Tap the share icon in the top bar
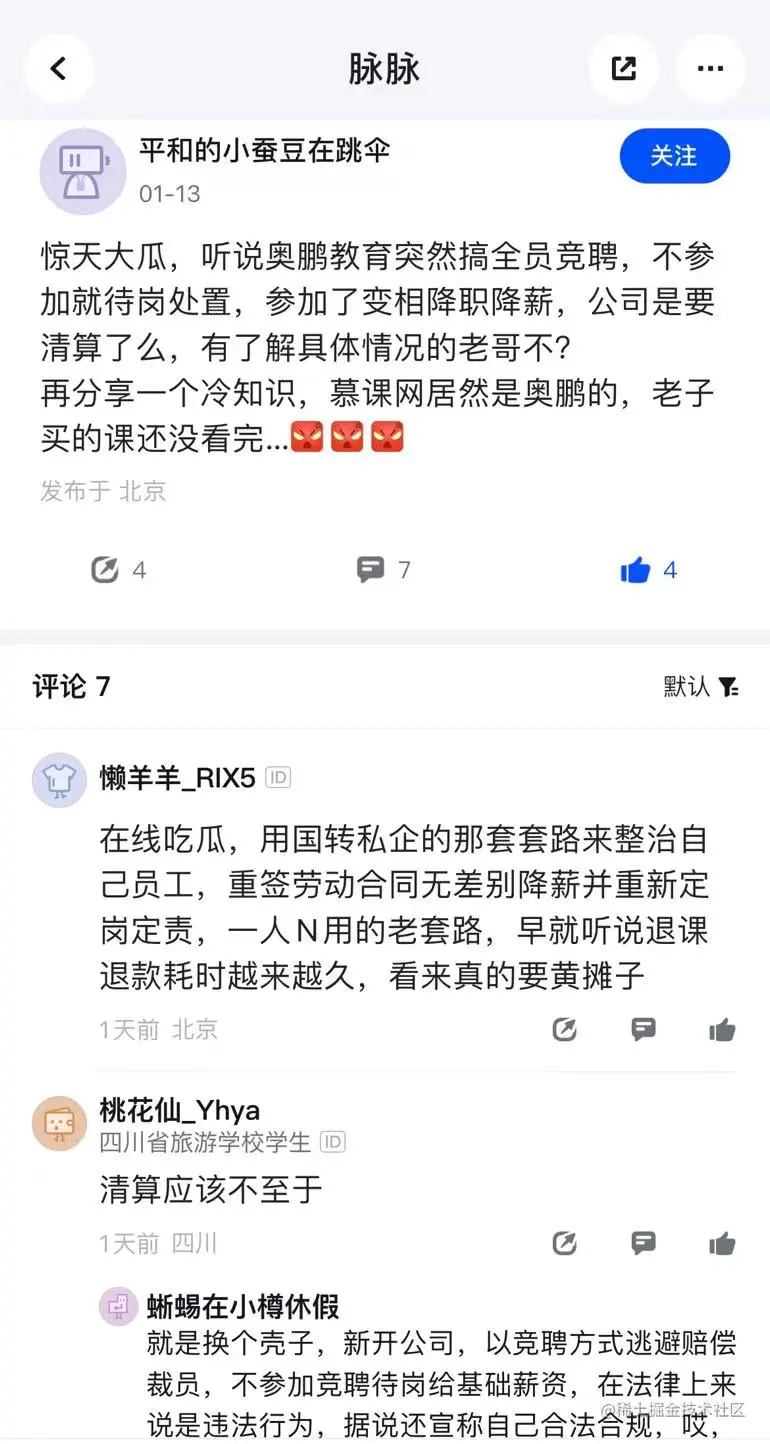Image resolution: width=770 pixels, height=1444 pixels. tap(623, 68)
